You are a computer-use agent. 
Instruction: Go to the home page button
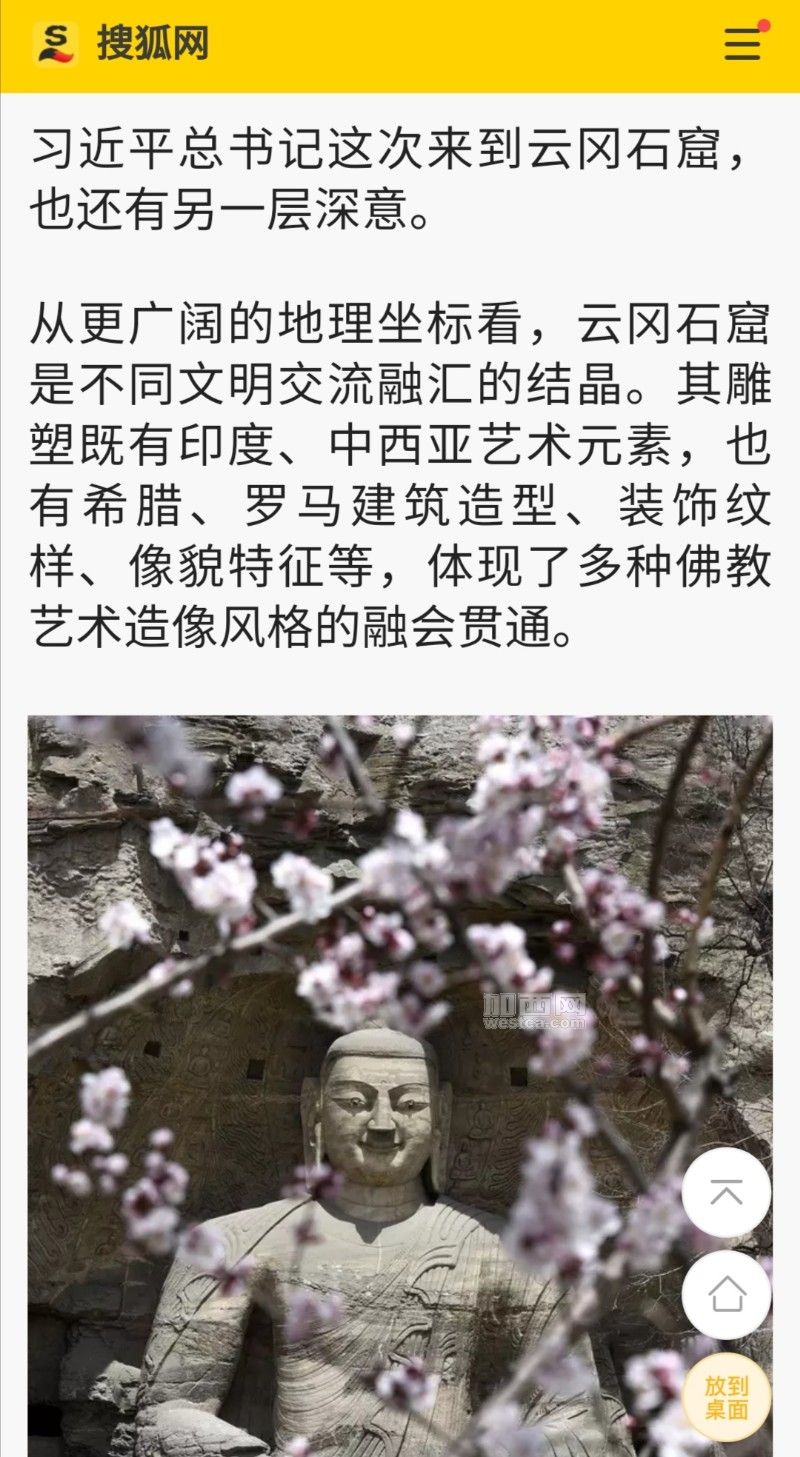point(726,1294)
